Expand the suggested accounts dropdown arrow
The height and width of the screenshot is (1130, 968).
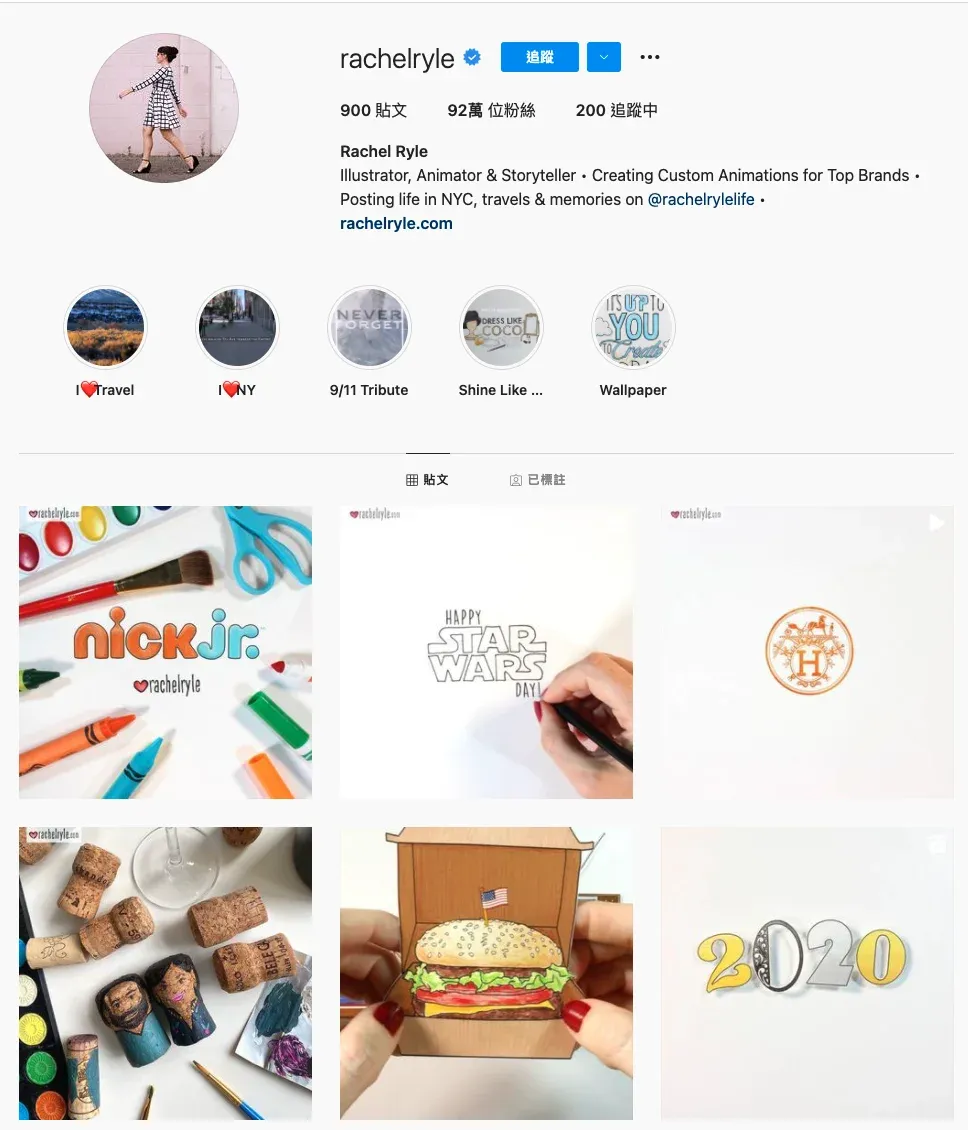(x=603, y=57)
